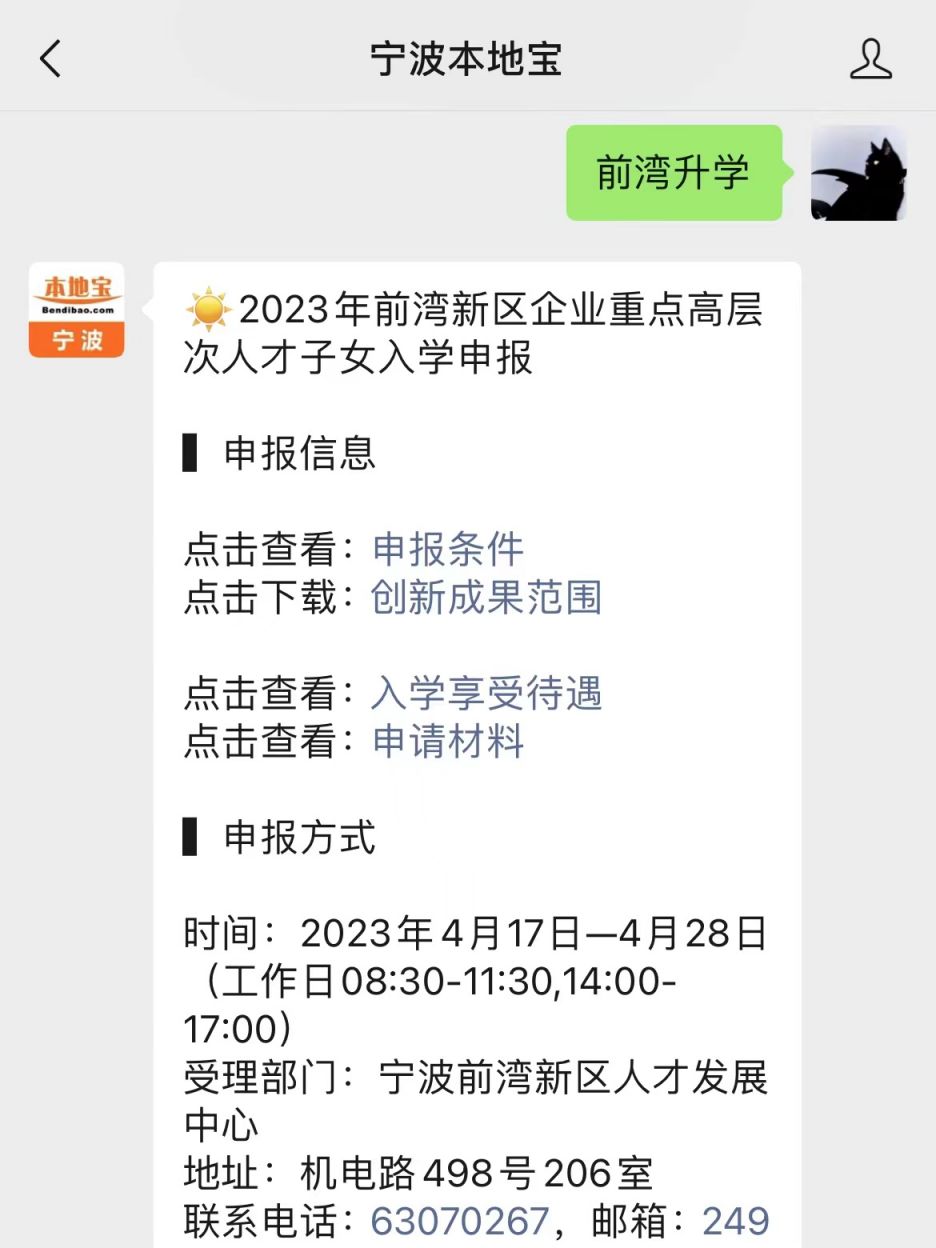
Task: Open the account profile icon
Action: 870,59
